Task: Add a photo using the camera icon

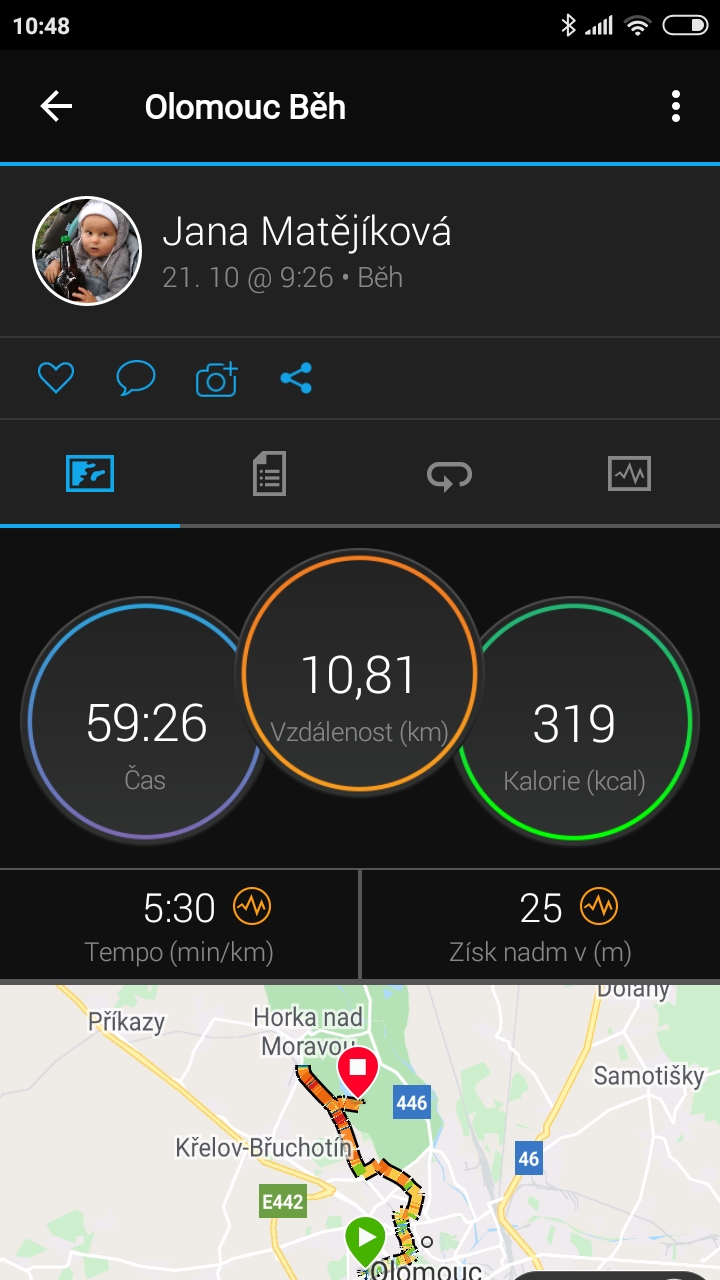Action: pyautogui.click(x=216, y=379)
